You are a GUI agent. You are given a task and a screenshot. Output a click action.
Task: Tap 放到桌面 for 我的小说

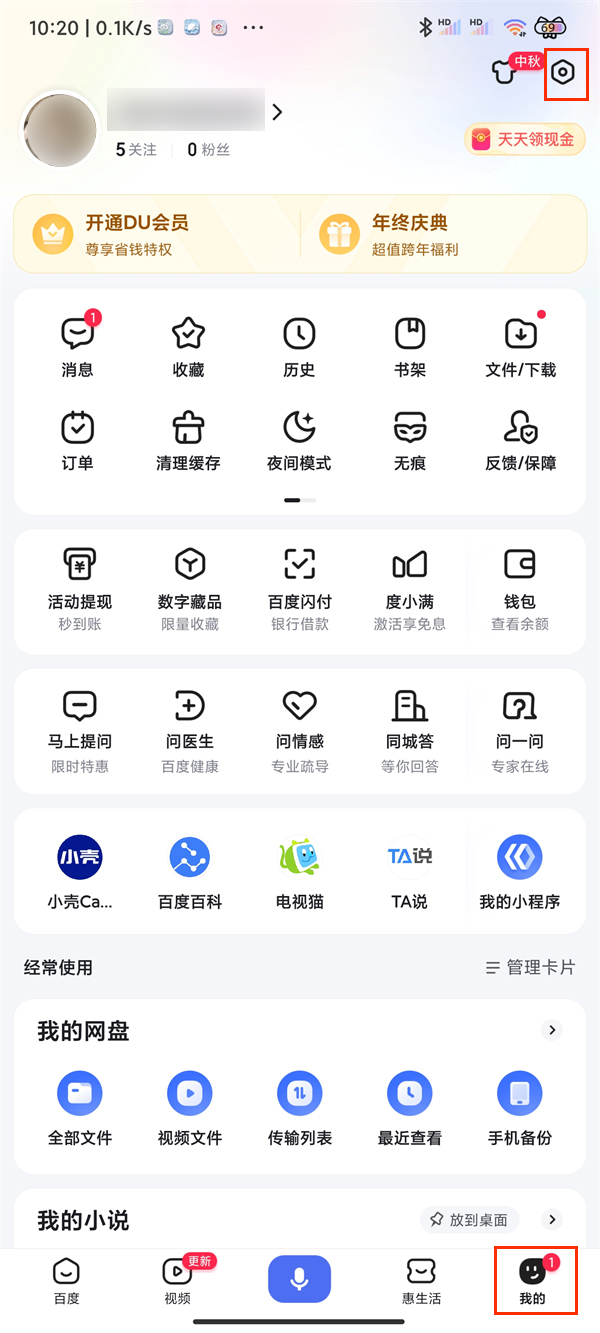(x=469, y=1219)
